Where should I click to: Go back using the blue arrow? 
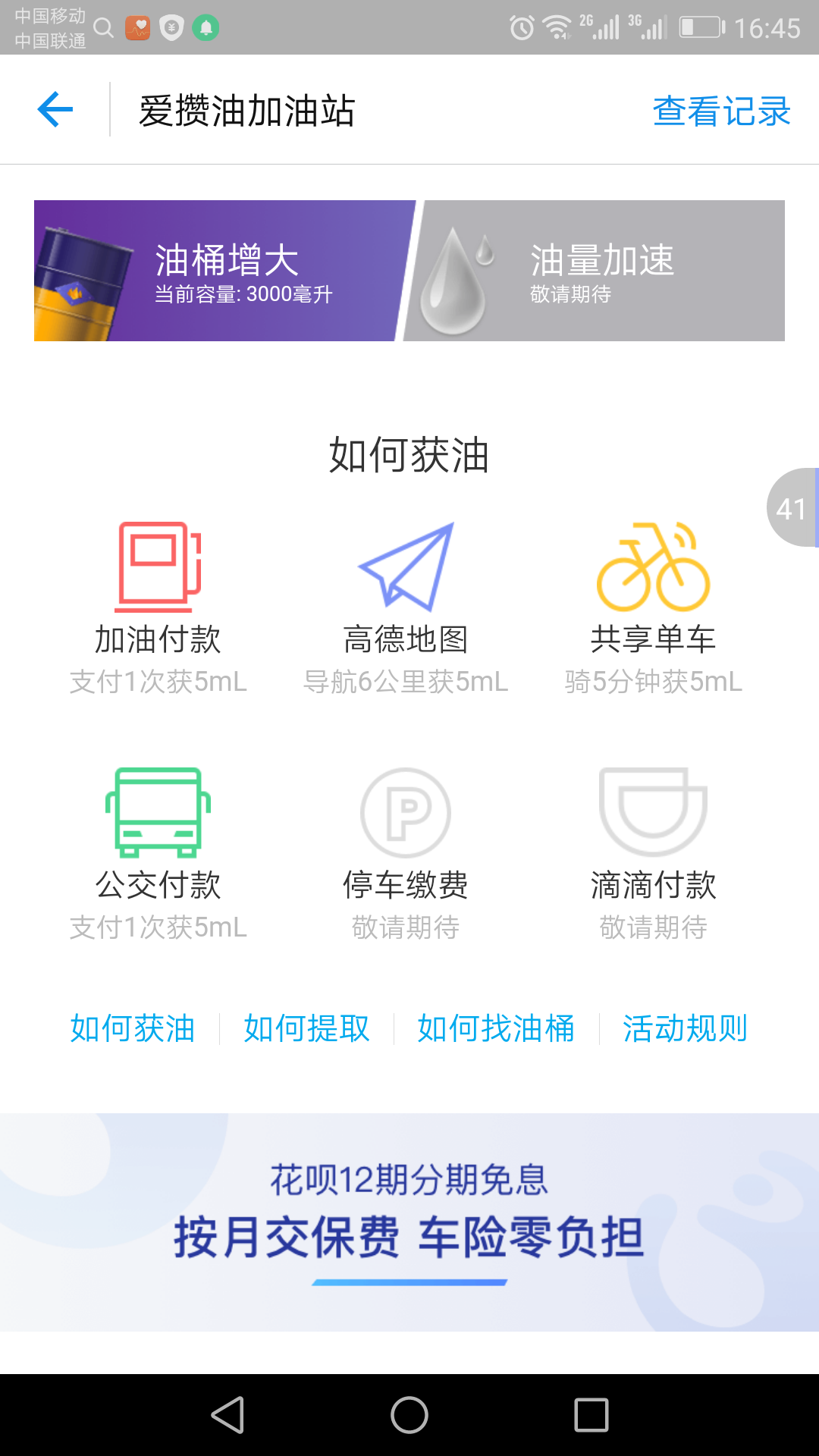[x=55, y=110]
